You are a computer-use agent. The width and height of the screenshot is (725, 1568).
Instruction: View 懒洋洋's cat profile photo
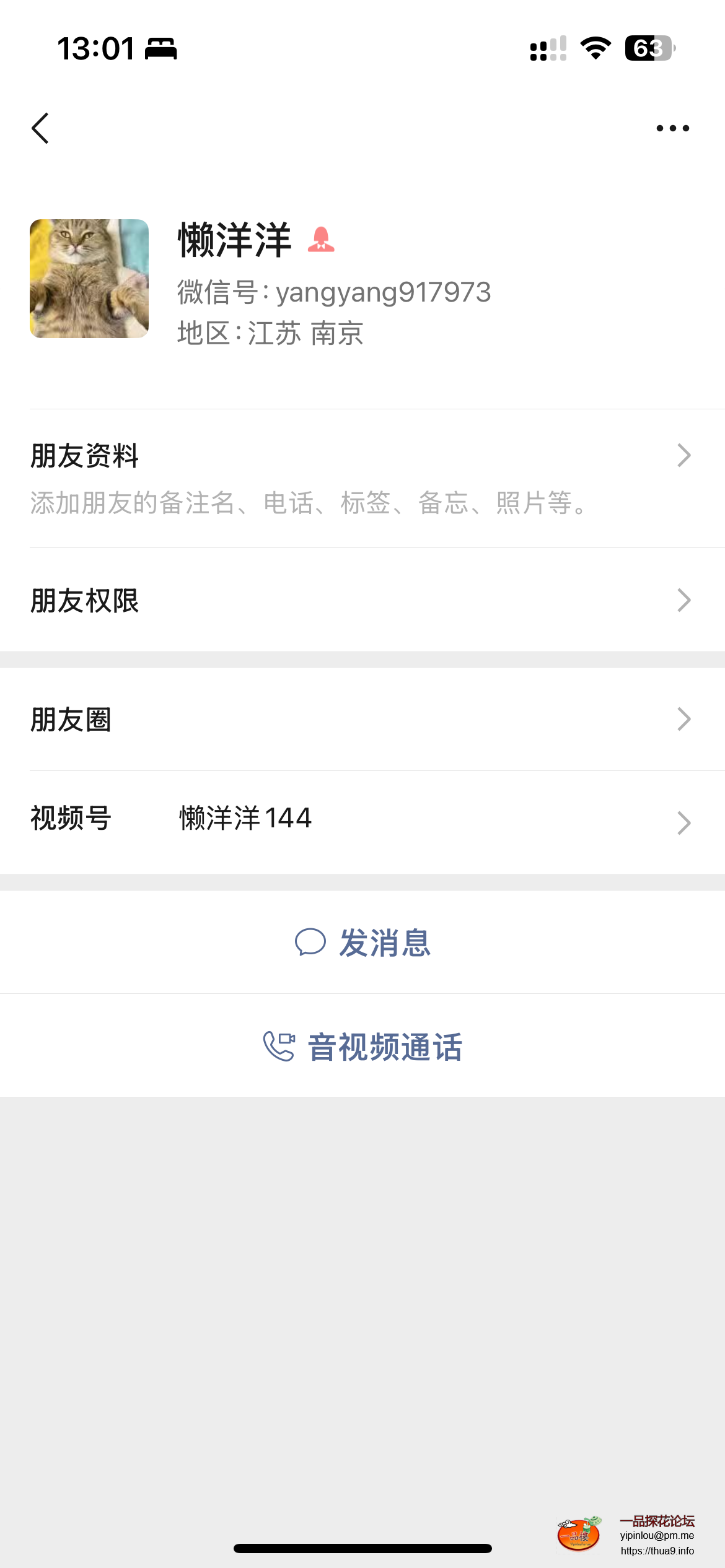(89, 279)
